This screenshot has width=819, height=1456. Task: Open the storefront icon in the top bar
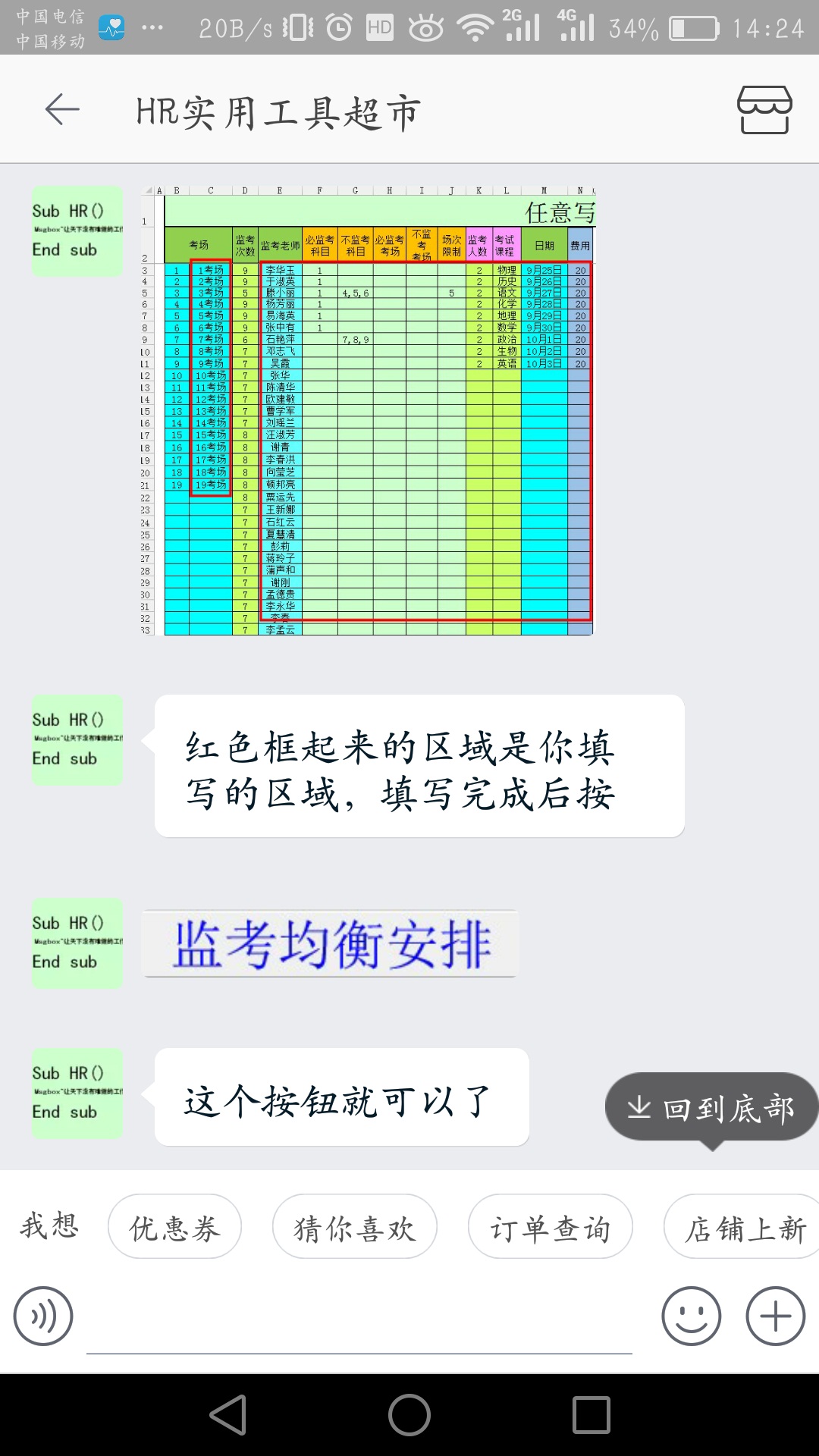tap(764, 108)
